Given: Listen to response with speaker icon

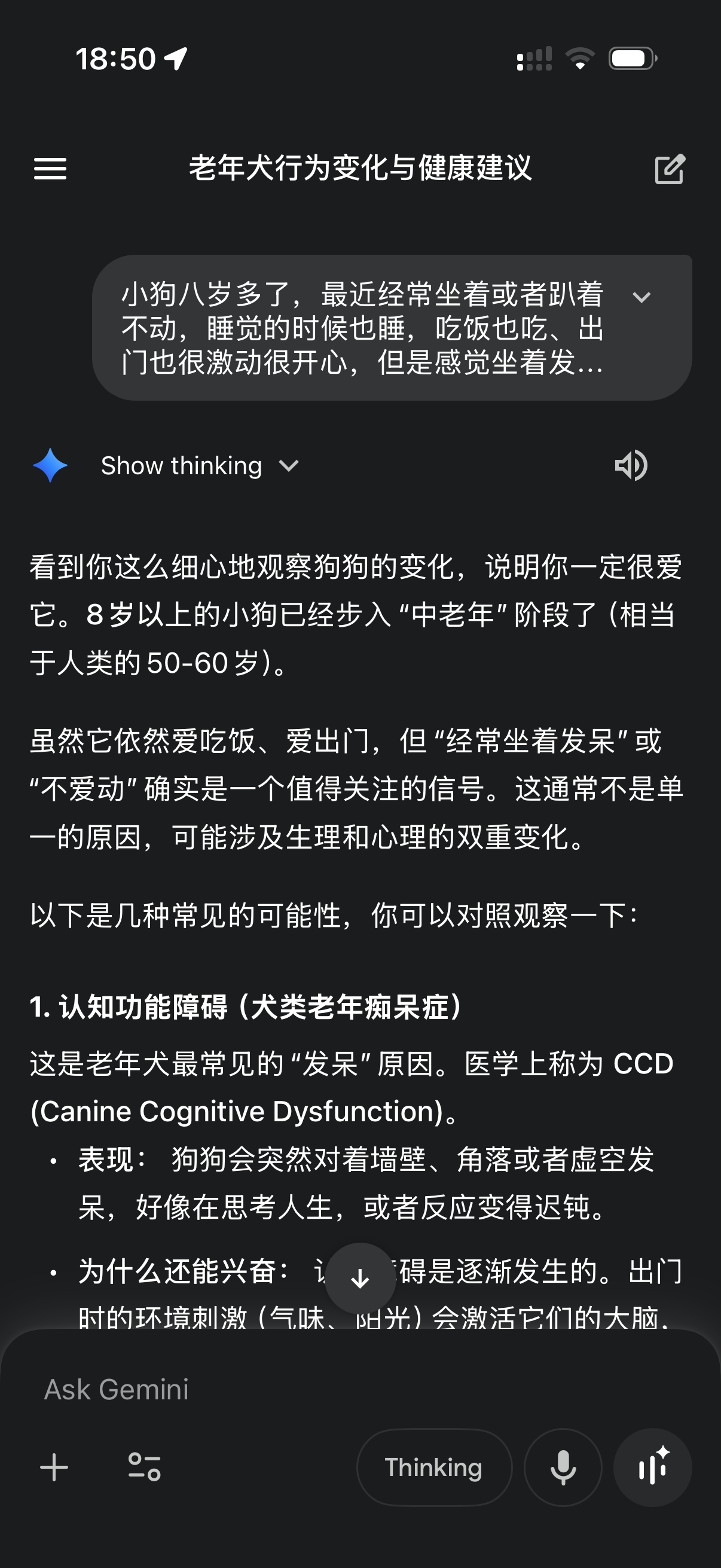Looking at the screenshot, I should tap(631, 466).
